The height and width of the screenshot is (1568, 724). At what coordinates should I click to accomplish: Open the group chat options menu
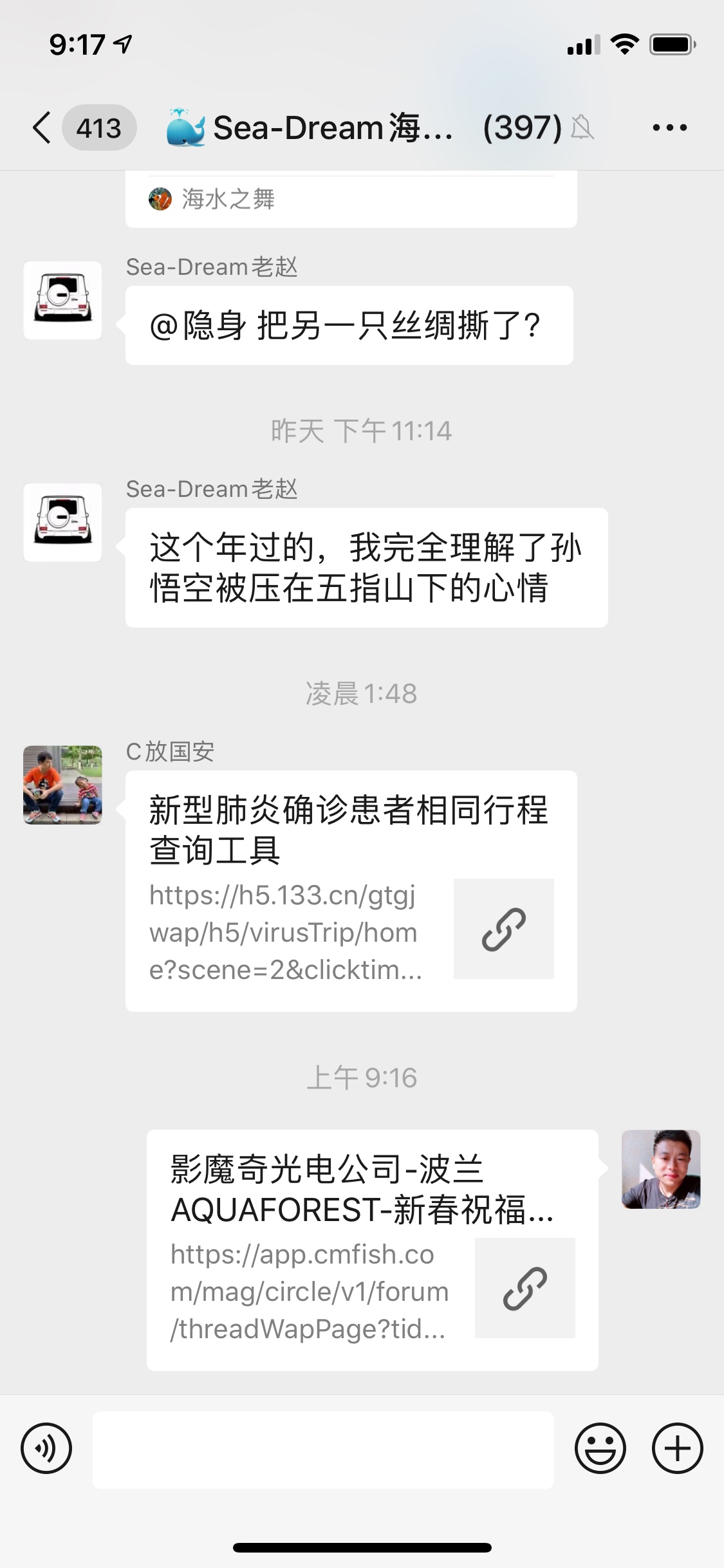click(x=669, y=127)
